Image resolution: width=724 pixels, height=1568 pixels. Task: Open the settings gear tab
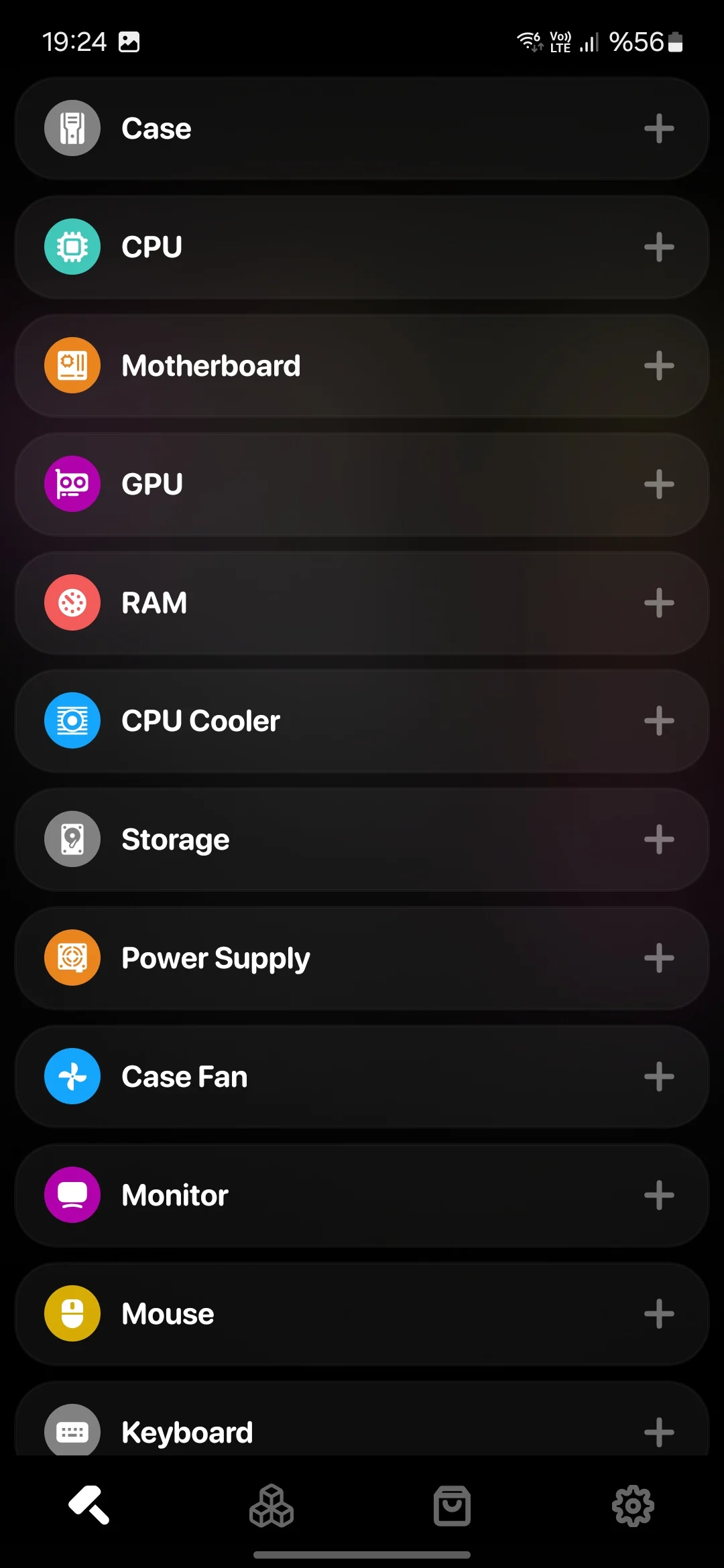tap(633, 1506)
